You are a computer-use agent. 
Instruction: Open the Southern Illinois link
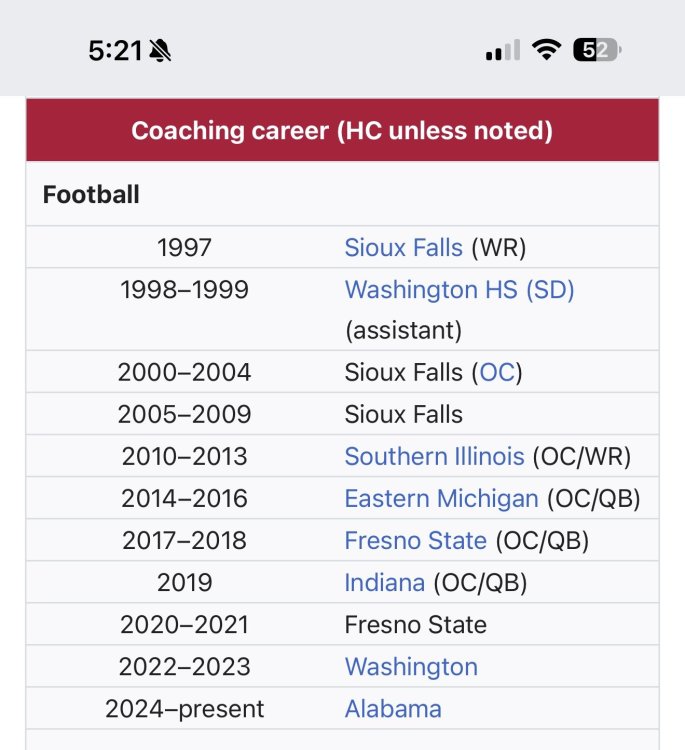(x=434, y=457)
